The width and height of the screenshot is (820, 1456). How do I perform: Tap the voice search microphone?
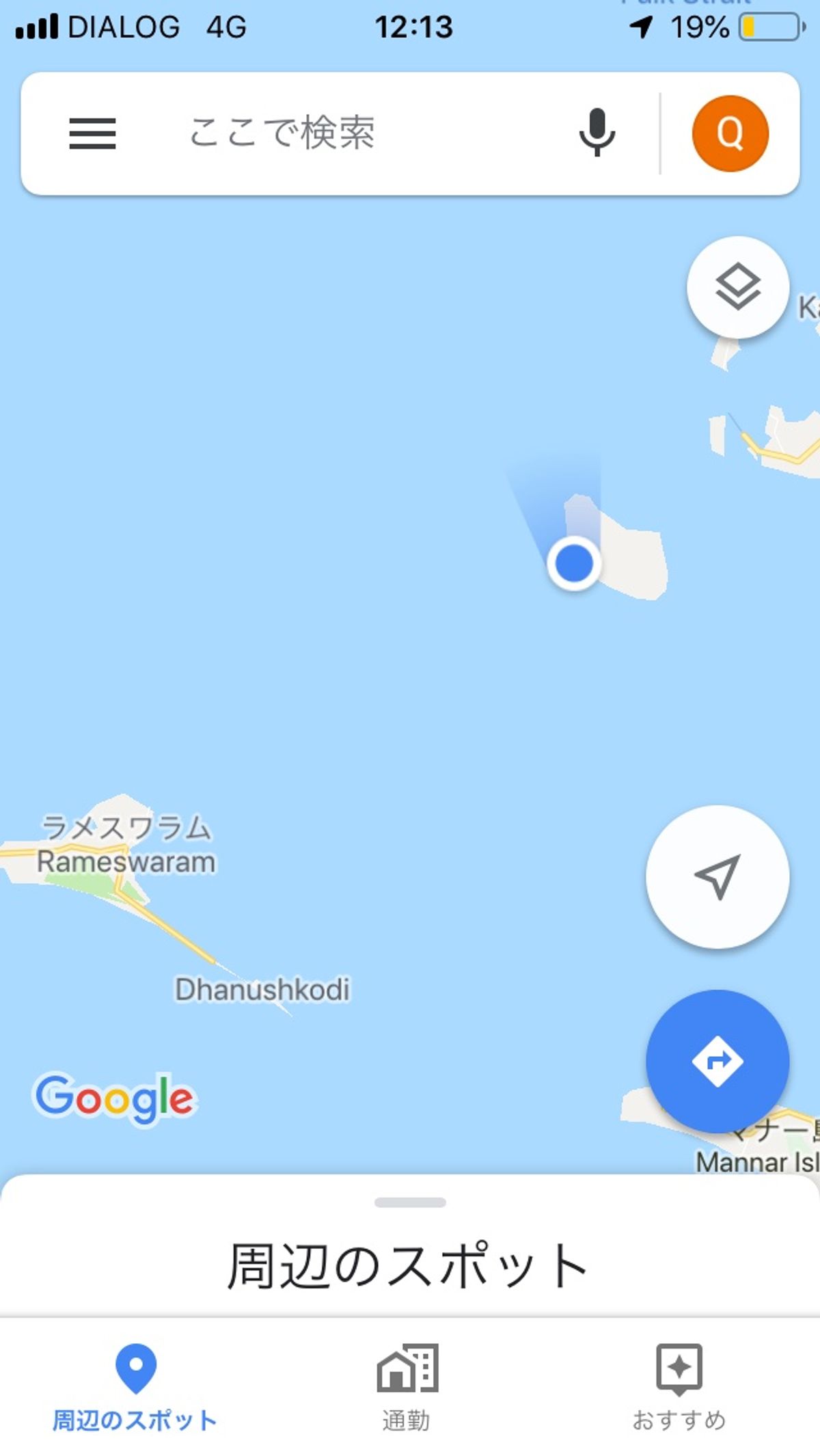click(x=596, y=133)
